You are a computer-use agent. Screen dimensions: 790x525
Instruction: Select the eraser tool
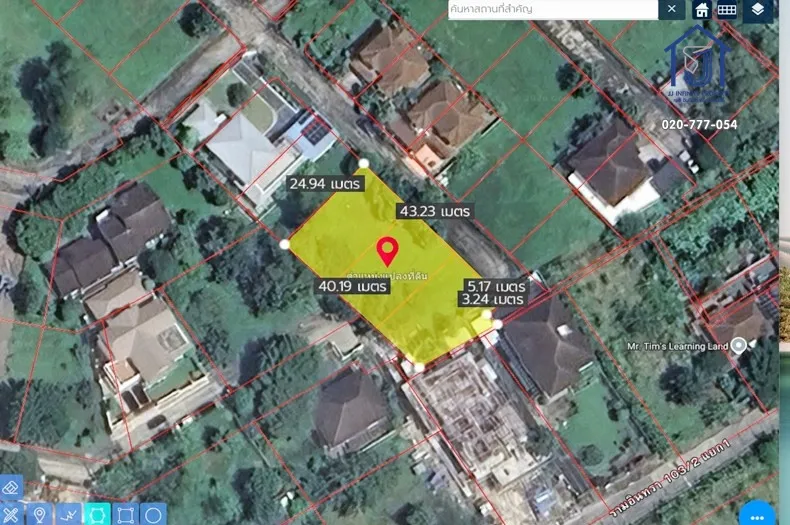11,487
